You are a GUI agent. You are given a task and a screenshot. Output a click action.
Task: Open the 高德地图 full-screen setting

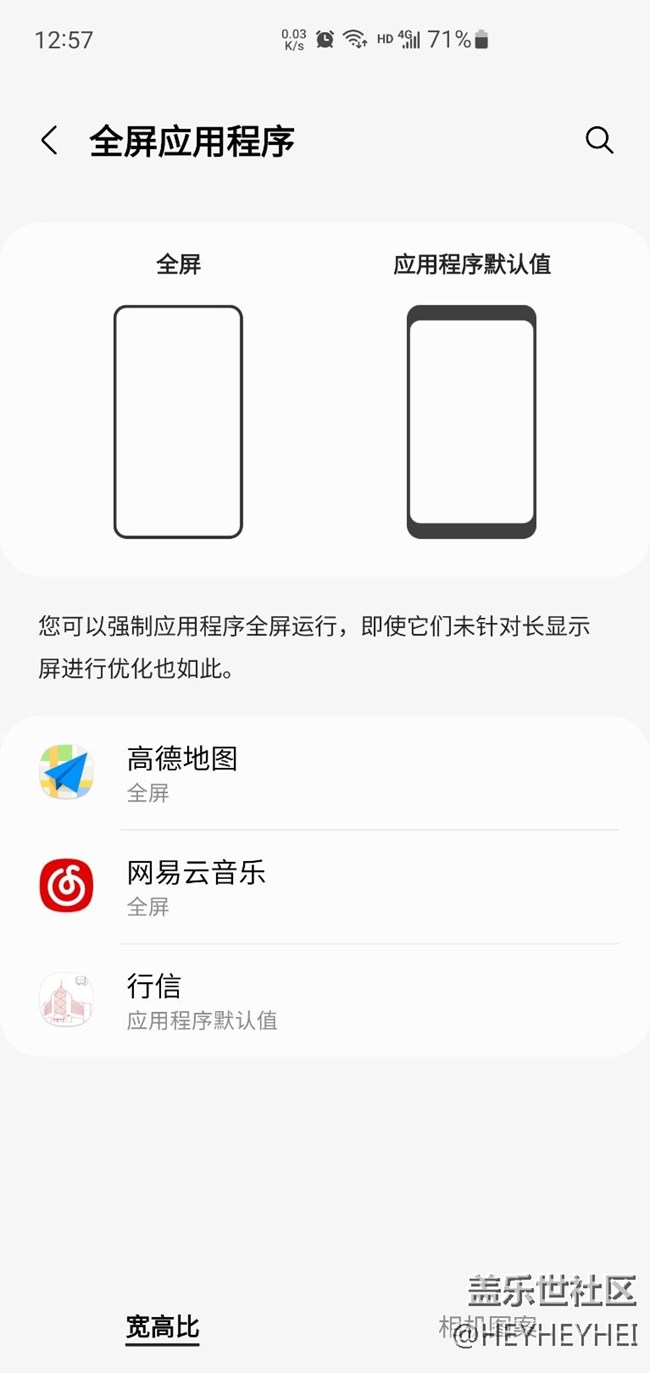pos(325,773)
